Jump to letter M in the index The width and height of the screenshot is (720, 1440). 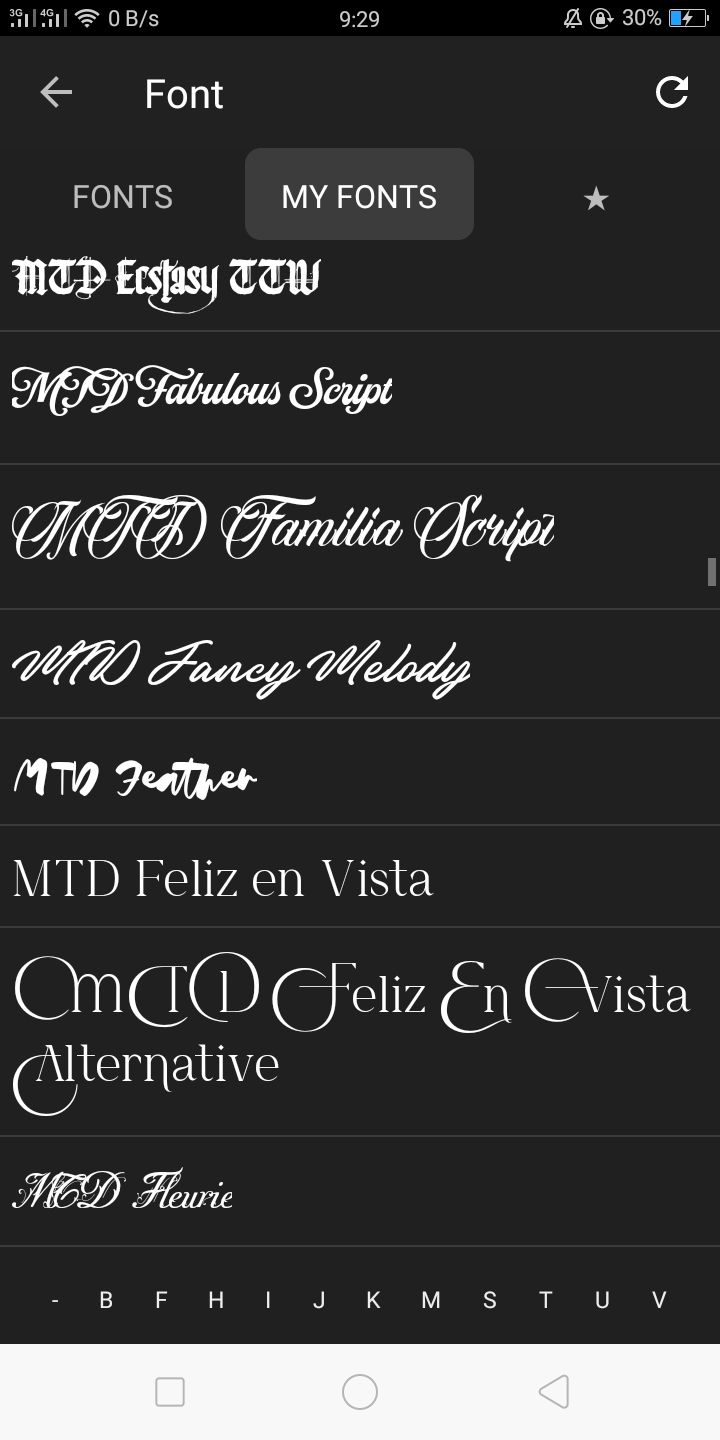click(x=430, y=1300)
